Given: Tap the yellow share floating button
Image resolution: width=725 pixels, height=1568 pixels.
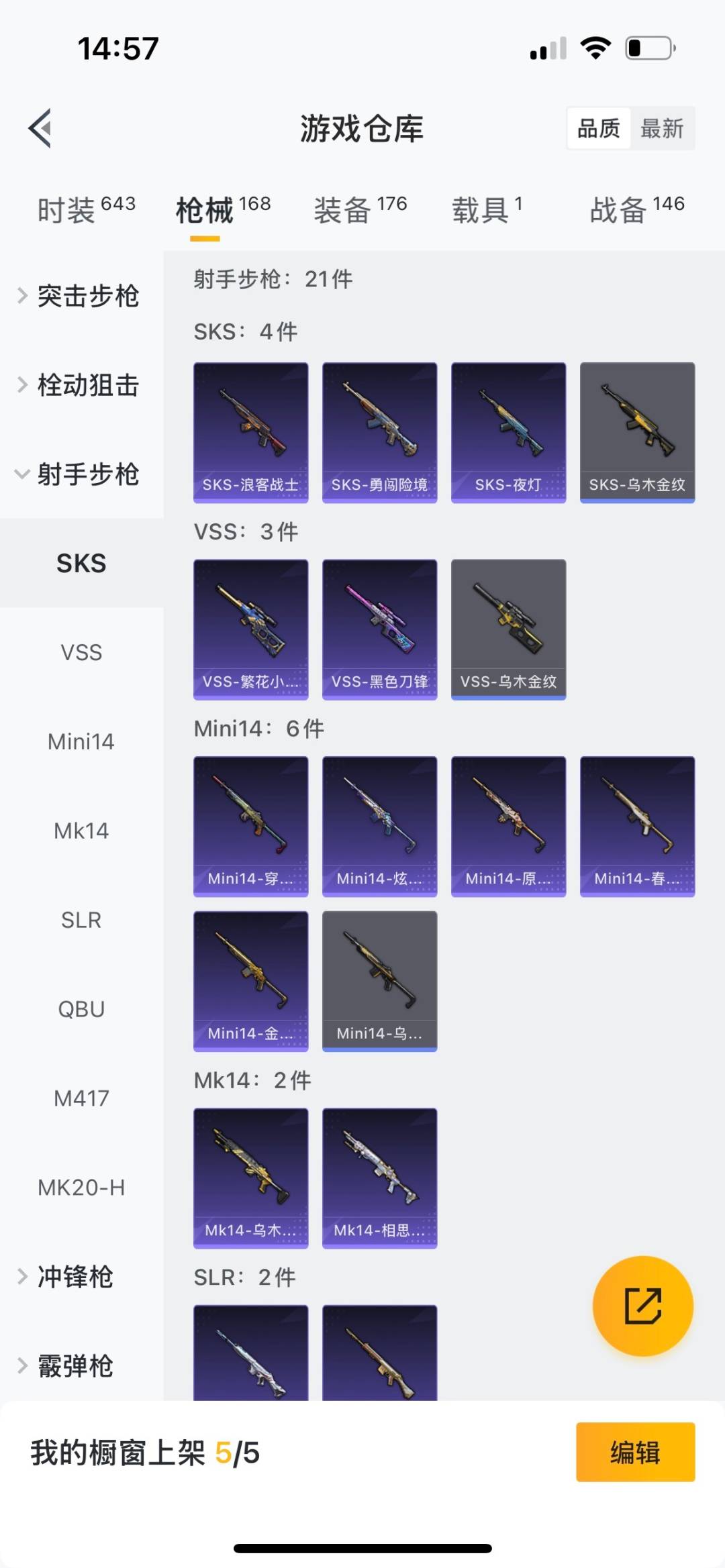Looking at the screenshot, I should pyautogui.click(x=642, y=1306).
